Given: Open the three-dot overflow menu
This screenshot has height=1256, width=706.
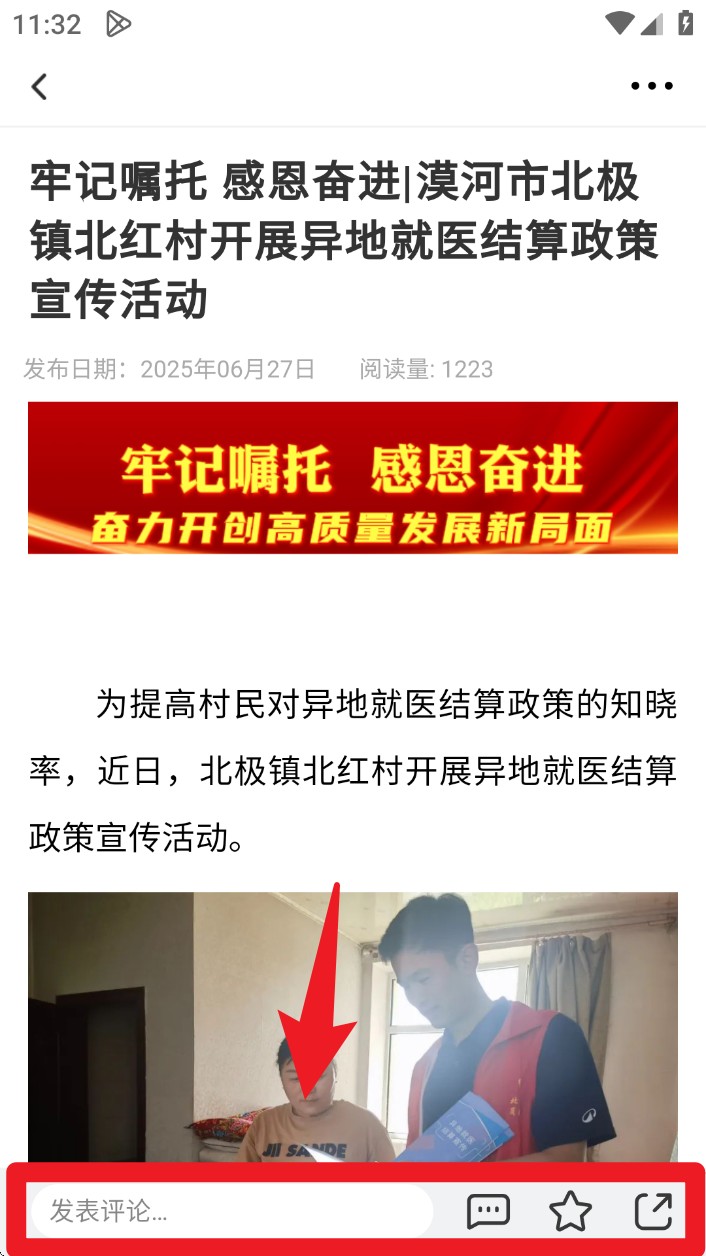Looking at the screenshot, I should (652, 87).
